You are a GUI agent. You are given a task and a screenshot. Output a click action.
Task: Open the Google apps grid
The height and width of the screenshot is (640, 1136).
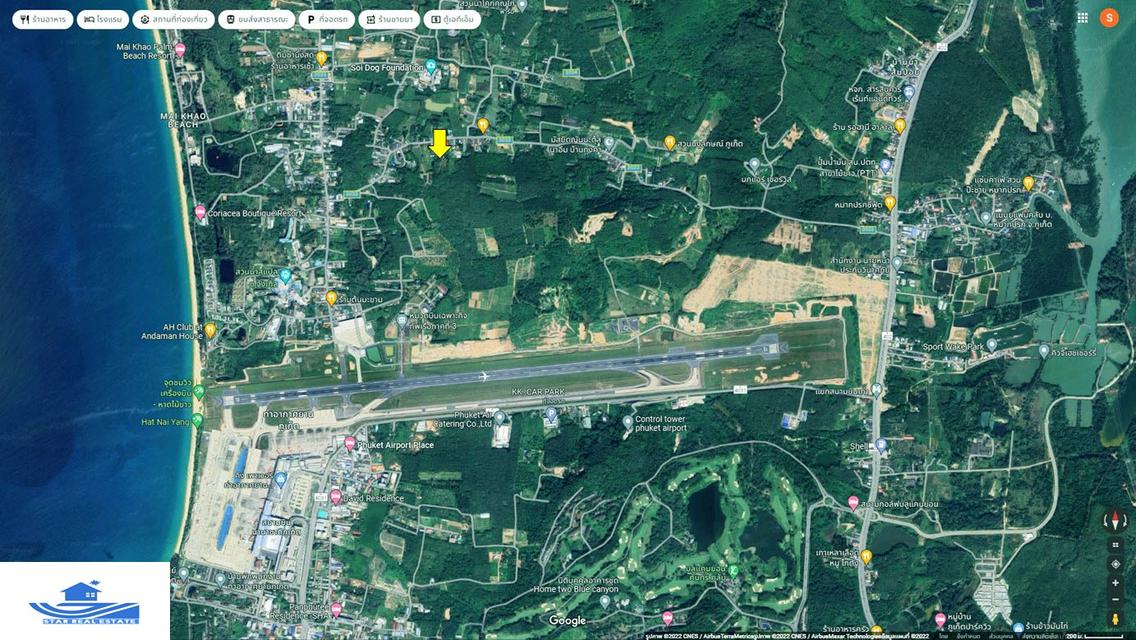point(1082,18)
